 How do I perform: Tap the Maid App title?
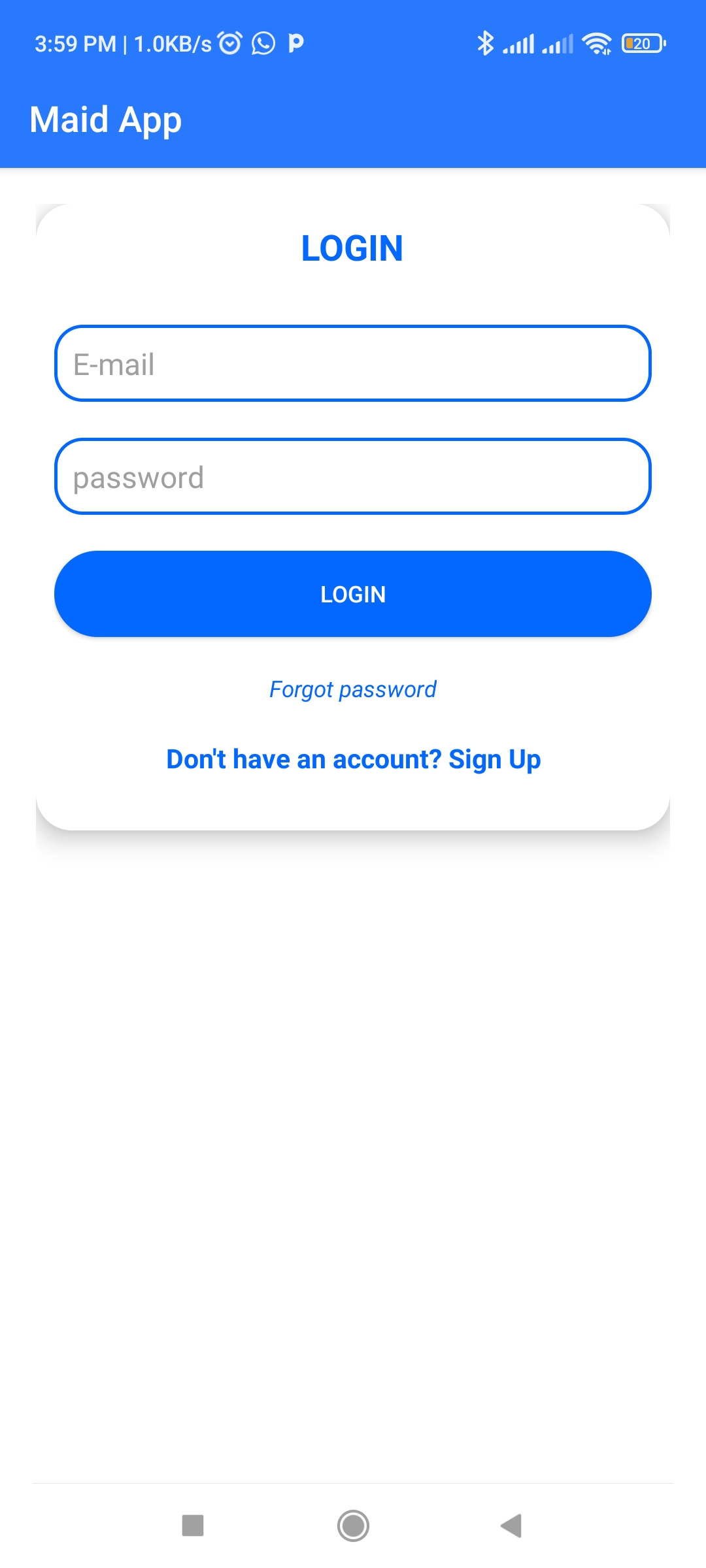107,120
